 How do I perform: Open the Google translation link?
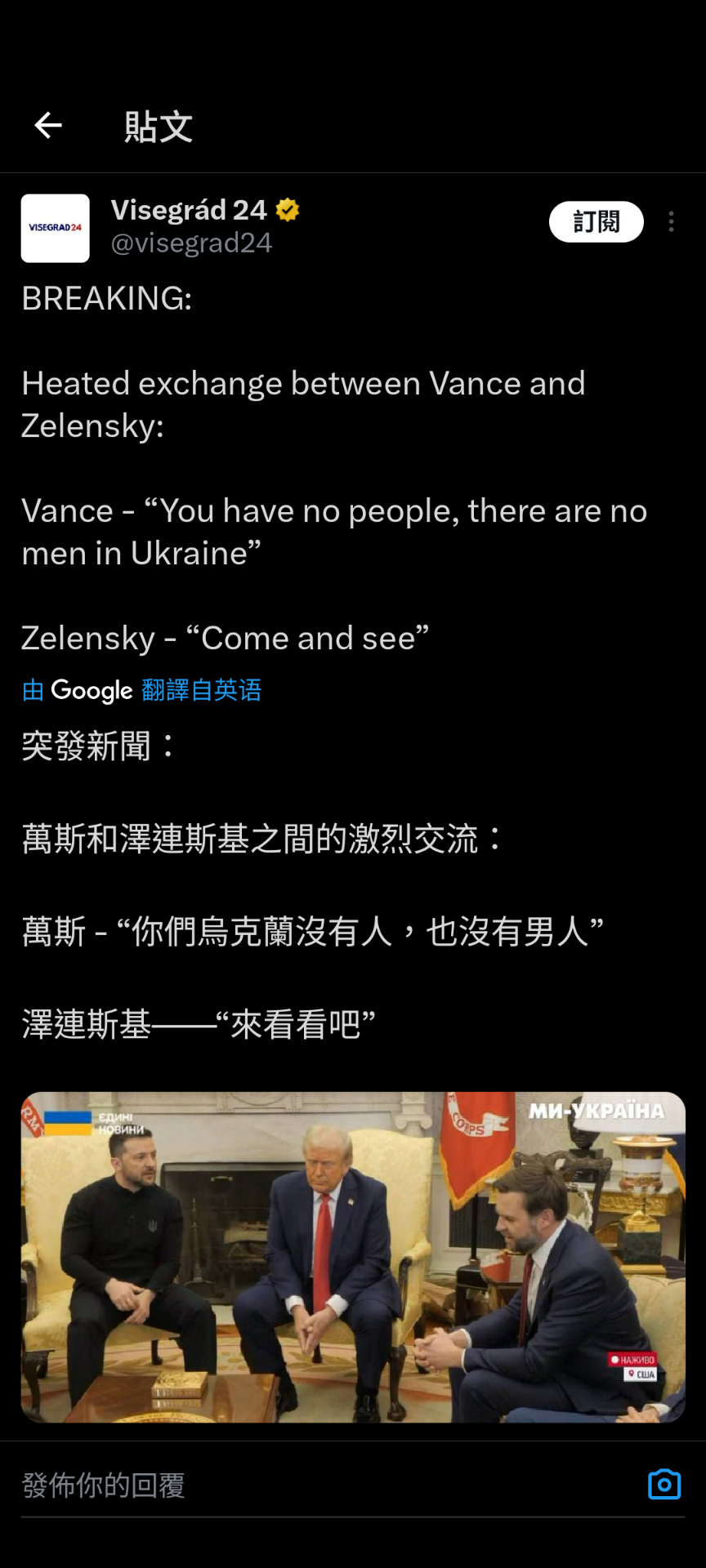(x=141, y=690)
